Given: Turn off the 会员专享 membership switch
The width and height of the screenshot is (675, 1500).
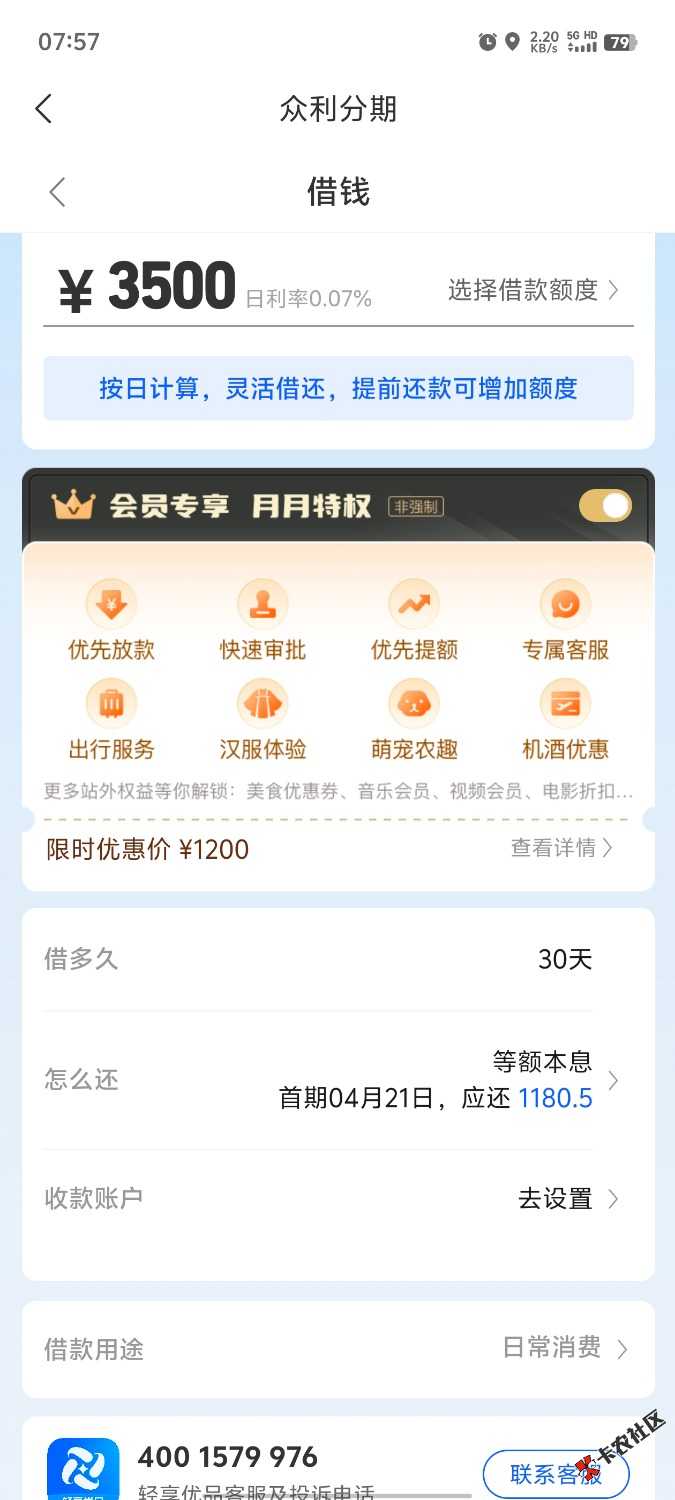Looking at the screenshot, I should (604, 506).
